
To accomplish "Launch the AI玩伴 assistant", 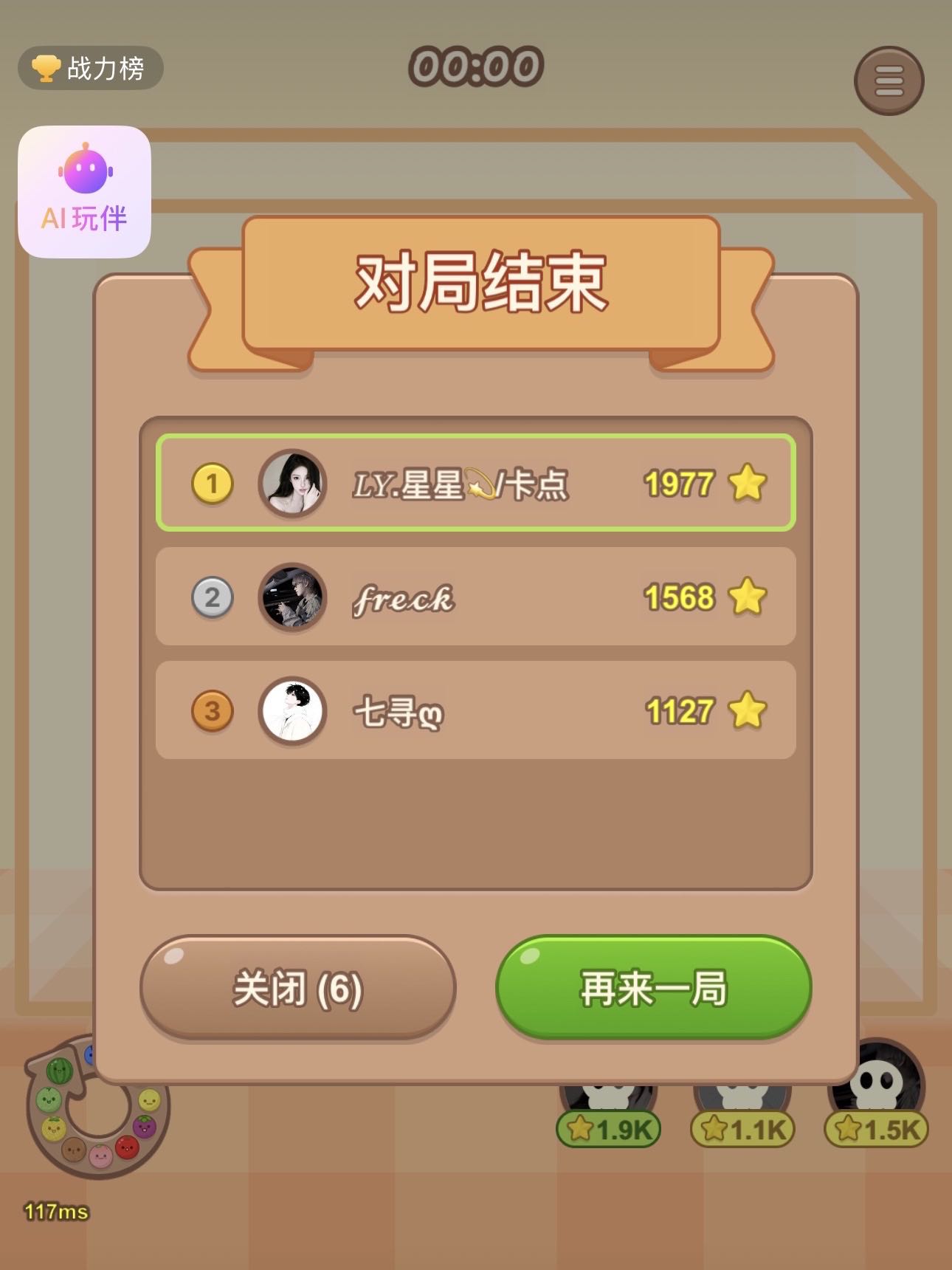I will point(85,192).
